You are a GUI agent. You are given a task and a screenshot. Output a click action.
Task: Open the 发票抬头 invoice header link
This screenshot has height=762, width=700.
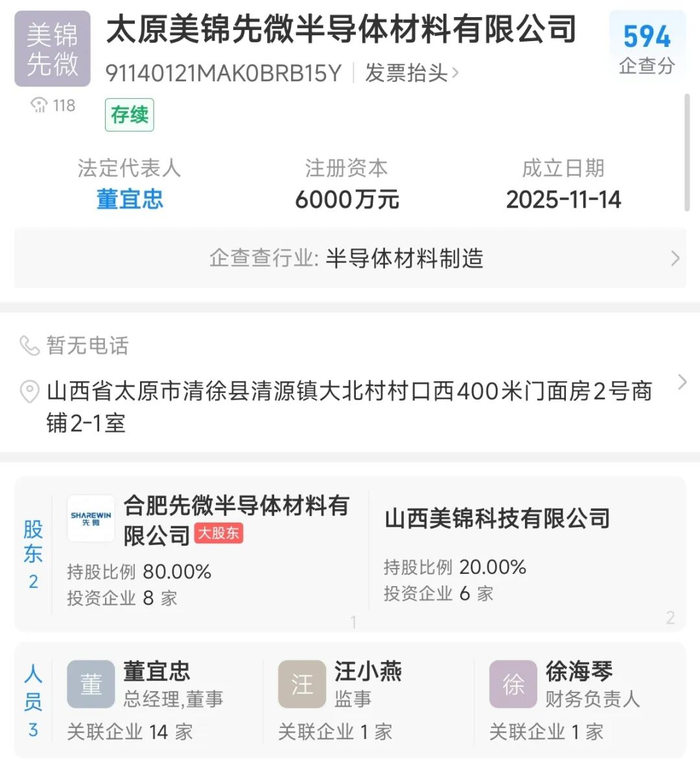coord(411,73)
